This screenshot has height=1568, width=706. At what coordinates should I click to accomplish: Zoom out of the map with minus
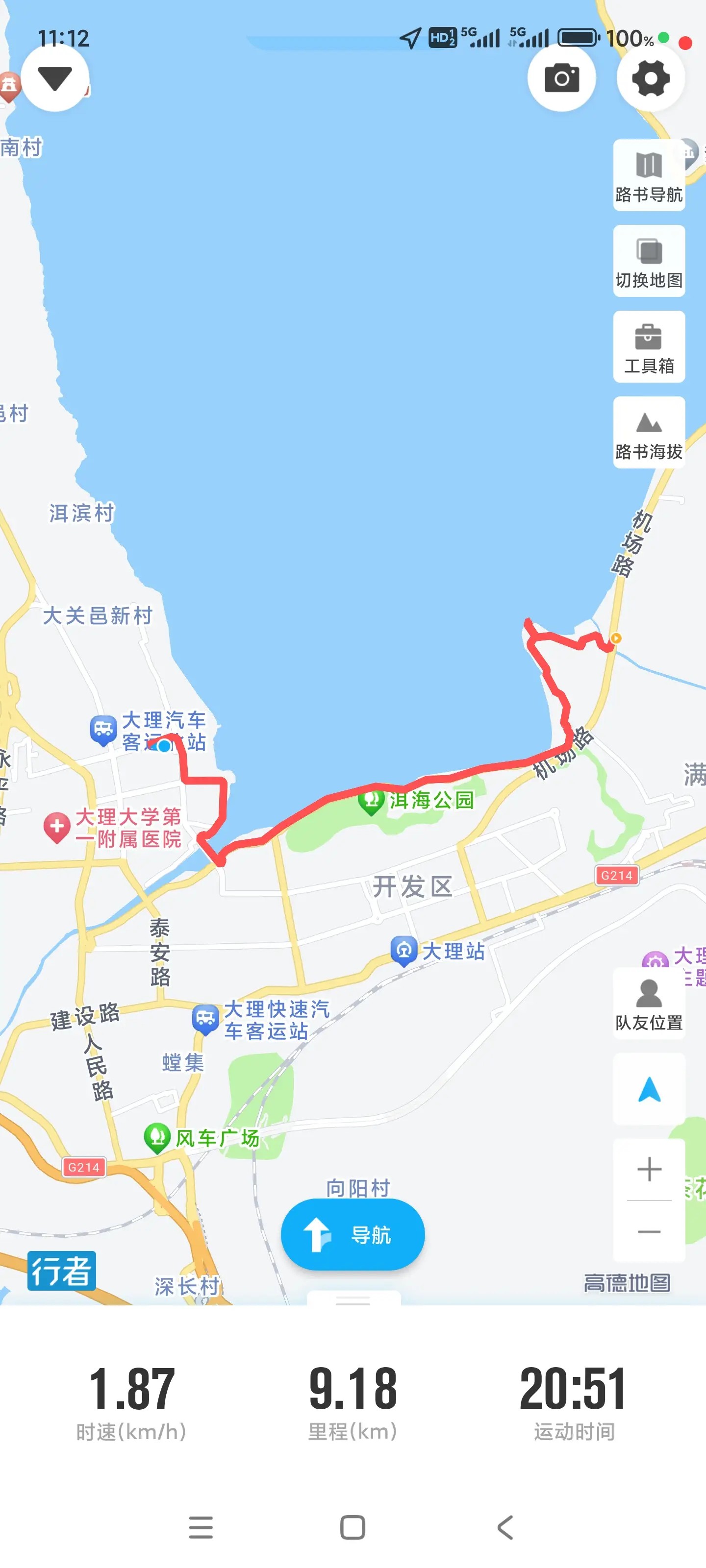tap(648, 1232)
